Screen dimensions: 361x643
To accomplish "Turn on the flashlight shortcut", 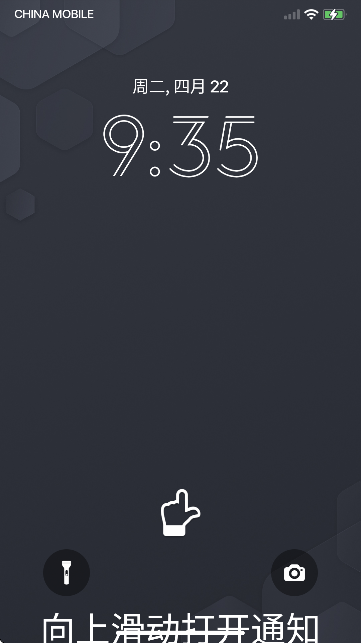I will pyautogui.click(x=66, y=572).
